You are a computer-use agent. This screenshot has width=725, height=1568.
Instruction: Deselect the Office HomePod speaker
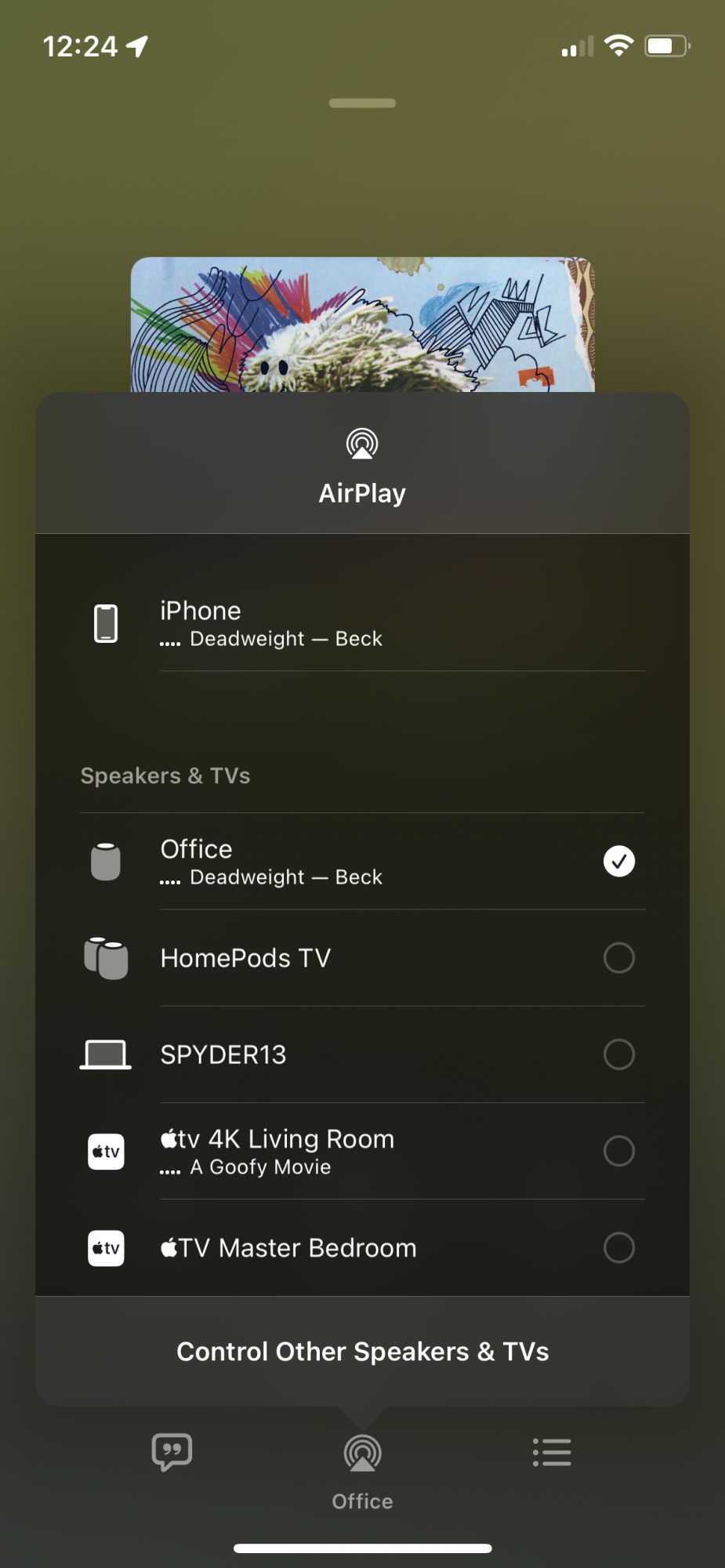pyautogui.click(x=618, y=861)
